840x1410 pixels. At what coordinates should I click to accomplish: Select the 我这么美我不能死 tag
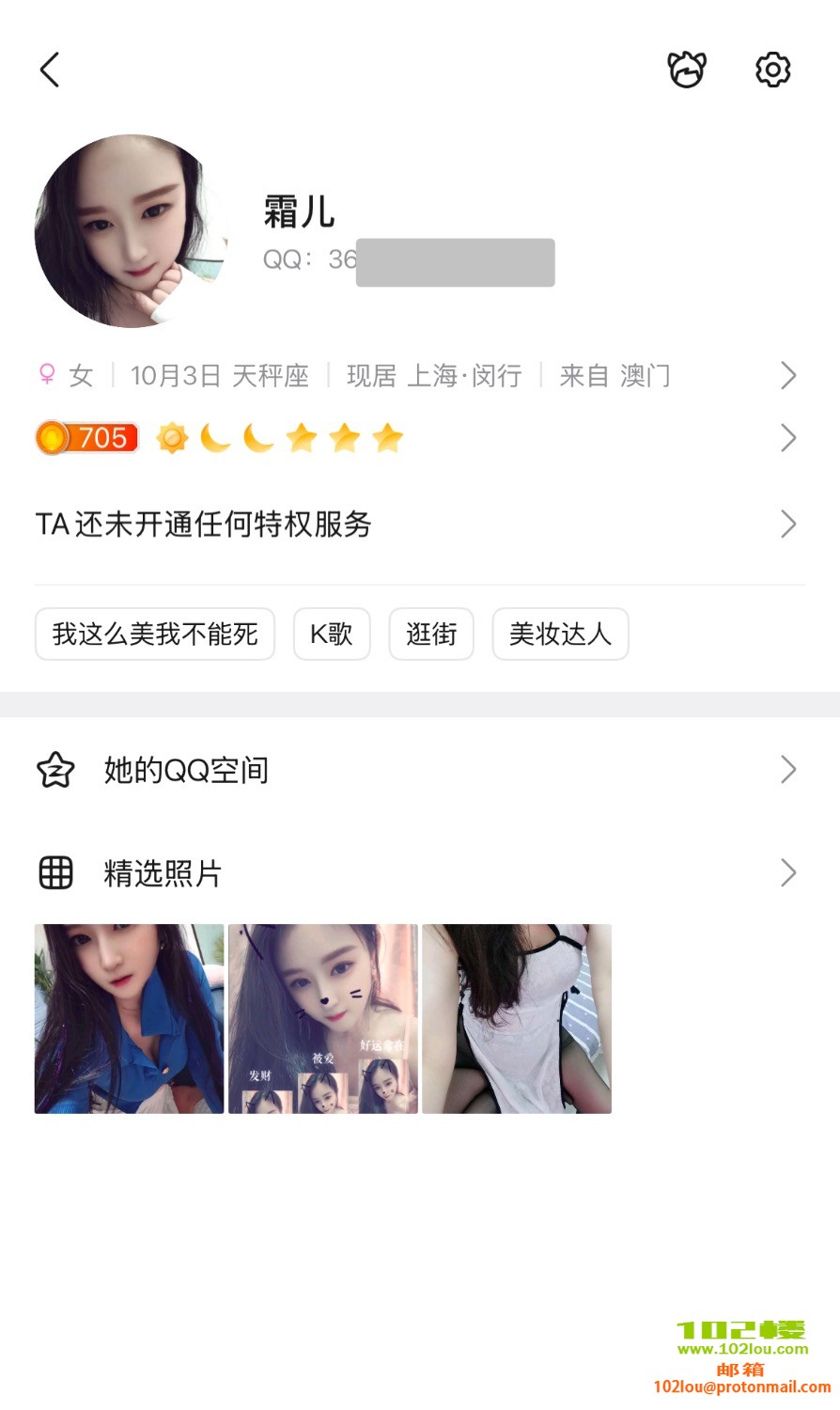pyautogui.click(x=155, y=634)
